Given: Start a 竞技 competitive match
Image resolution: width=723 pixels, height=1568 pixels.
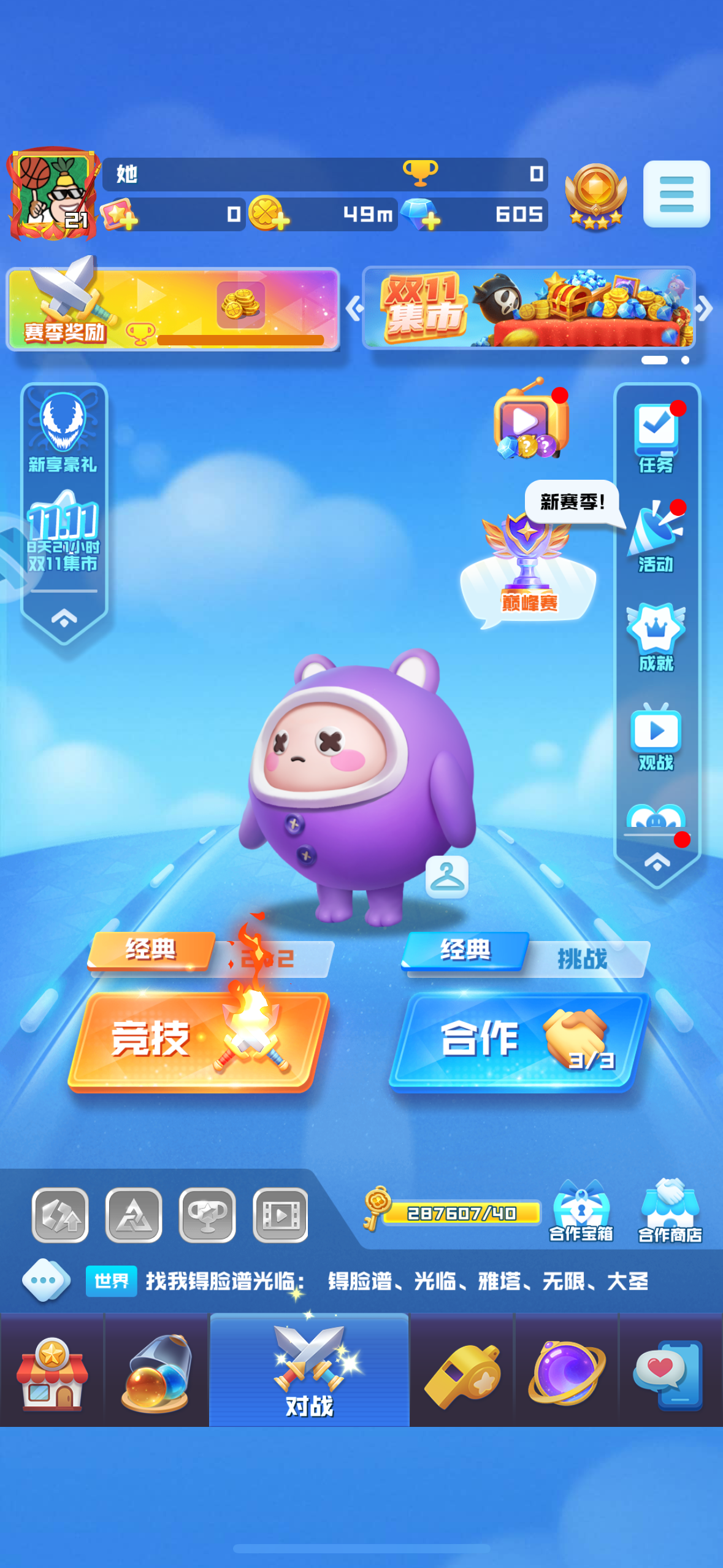Looking at the screenshot, I should tap(199, 1040).
